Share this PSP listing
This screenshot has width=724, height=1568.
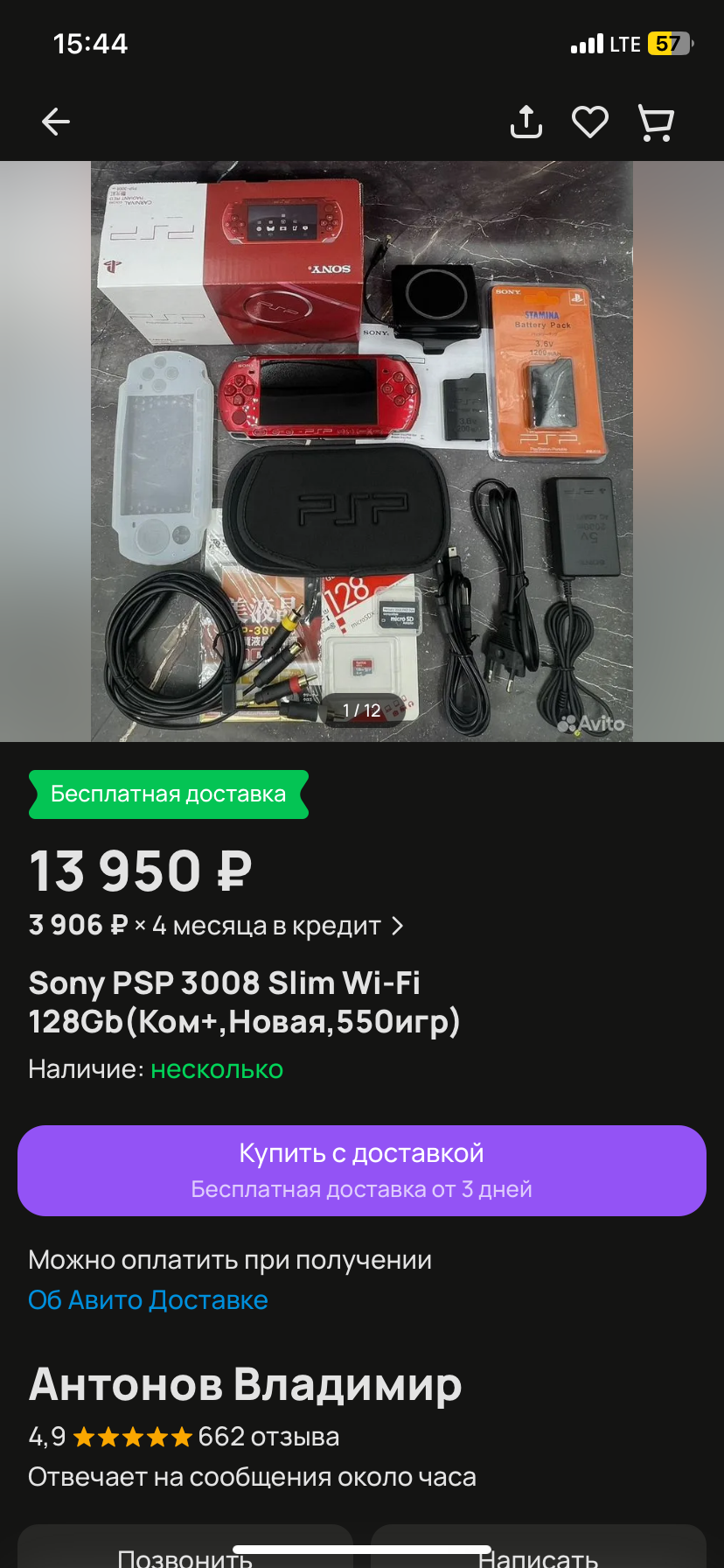tap(526, 122)
